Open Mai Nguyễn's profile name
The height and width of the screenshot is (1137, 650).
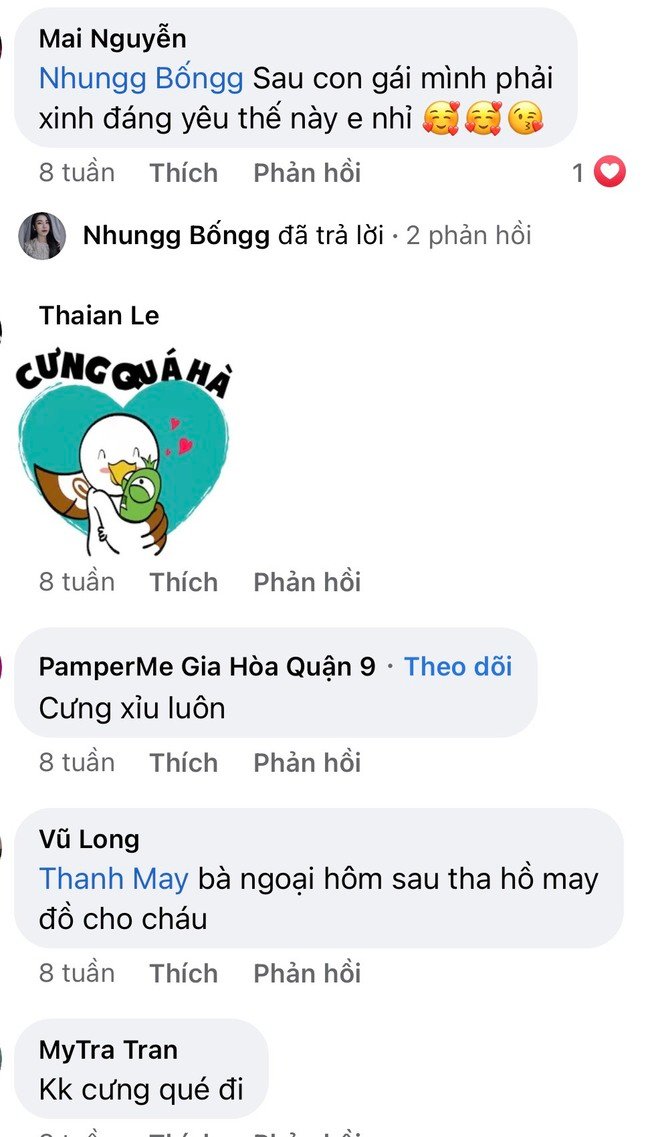[112, 39]
